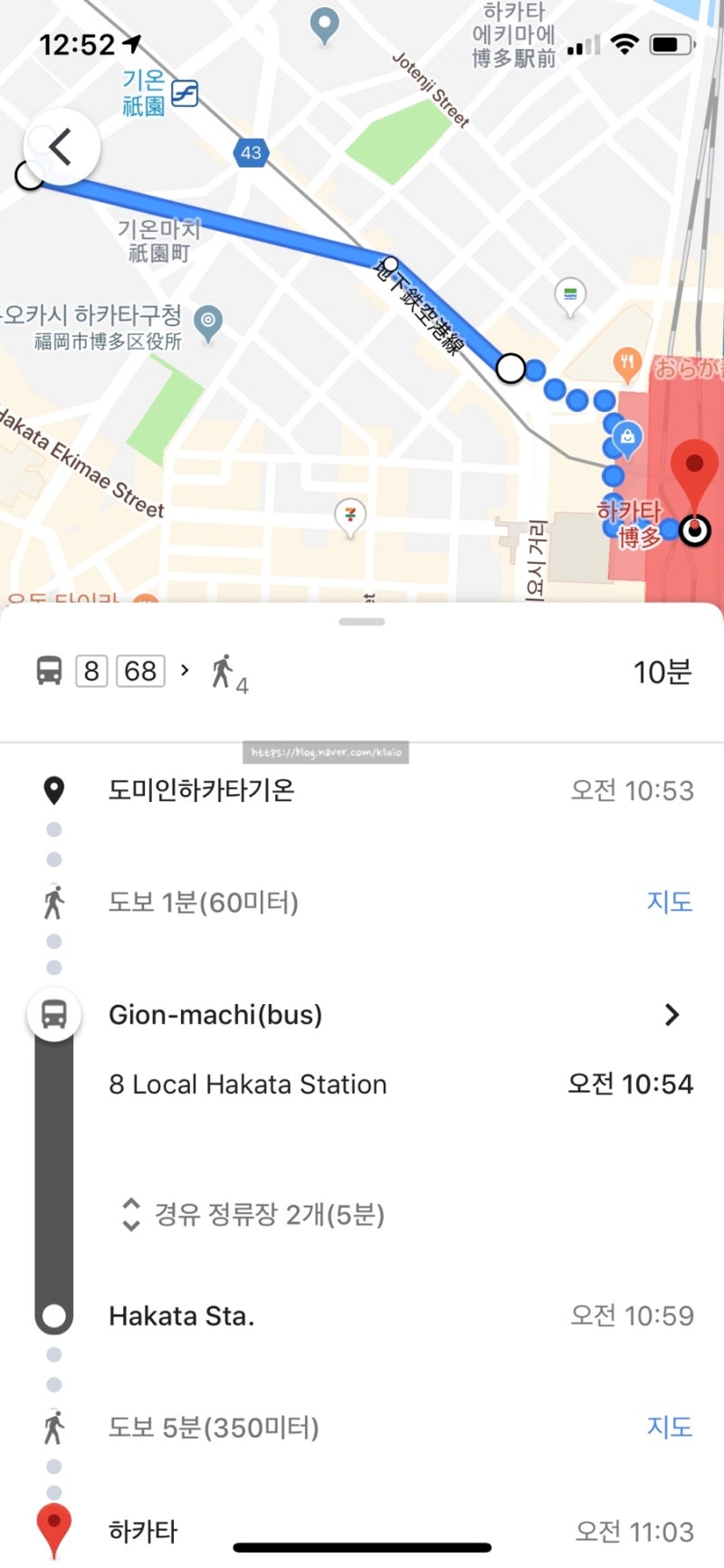Click the 7-Eleven icon on the map
Screen dimensions: 724x1568
pyautogui.click(x=348, y=514)
